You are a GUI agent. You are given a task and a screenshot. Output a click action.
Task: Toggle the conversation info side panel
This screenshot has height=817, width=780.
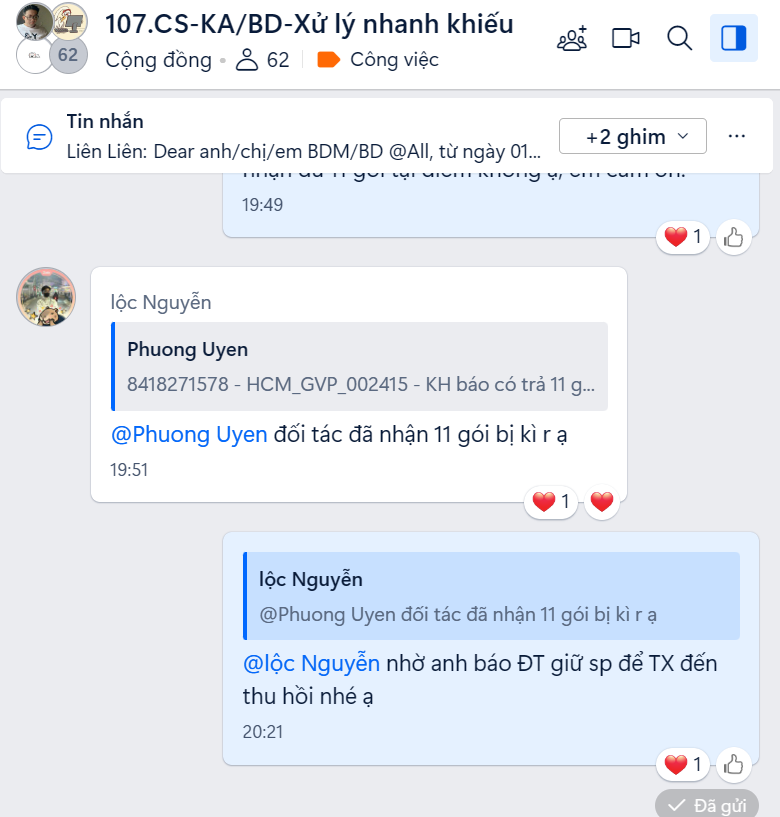coord(734,39)
